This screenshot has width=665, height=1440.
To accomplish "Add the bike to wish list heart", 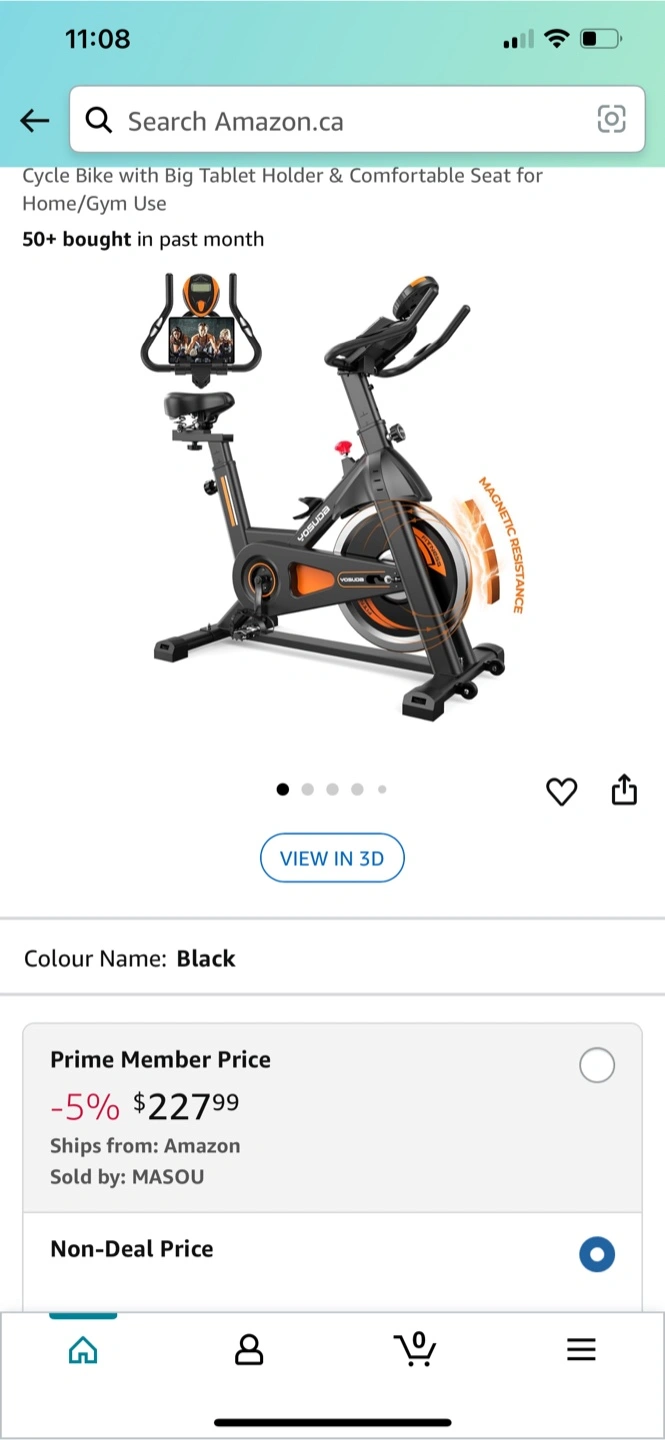I will 562,791.
